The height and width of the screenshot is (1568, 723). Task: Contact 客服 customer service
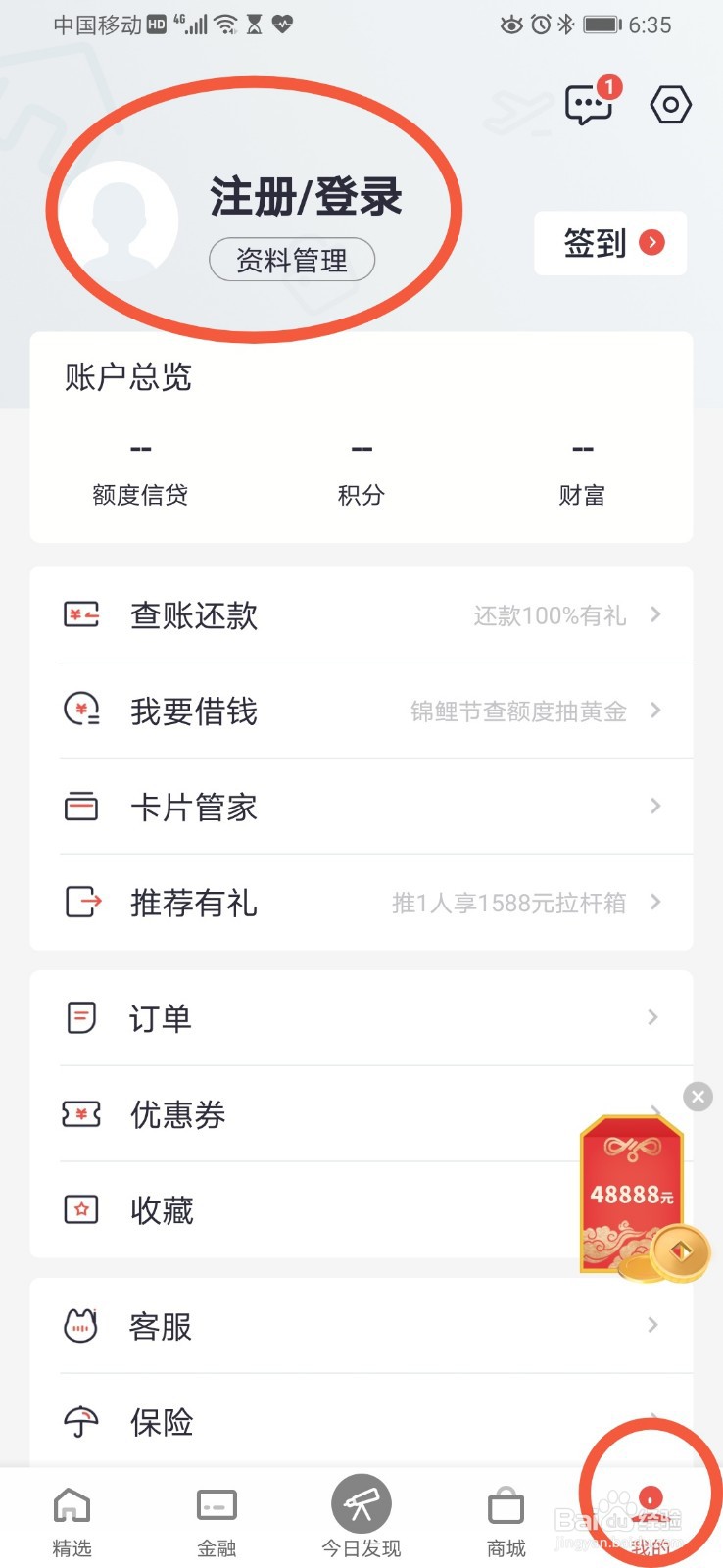[x=361, y=1326]
